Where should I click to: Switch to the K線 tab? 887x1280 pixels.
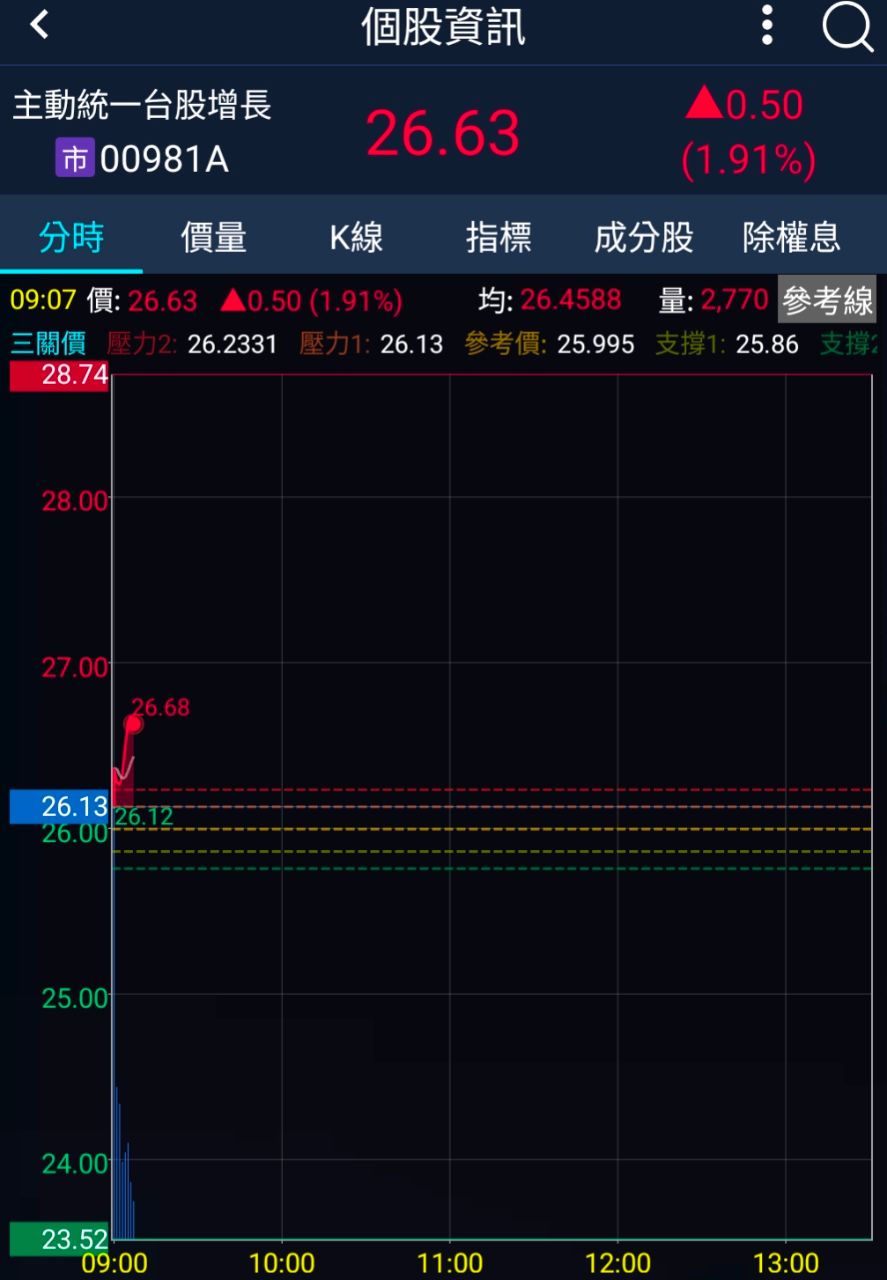(357, 238)
